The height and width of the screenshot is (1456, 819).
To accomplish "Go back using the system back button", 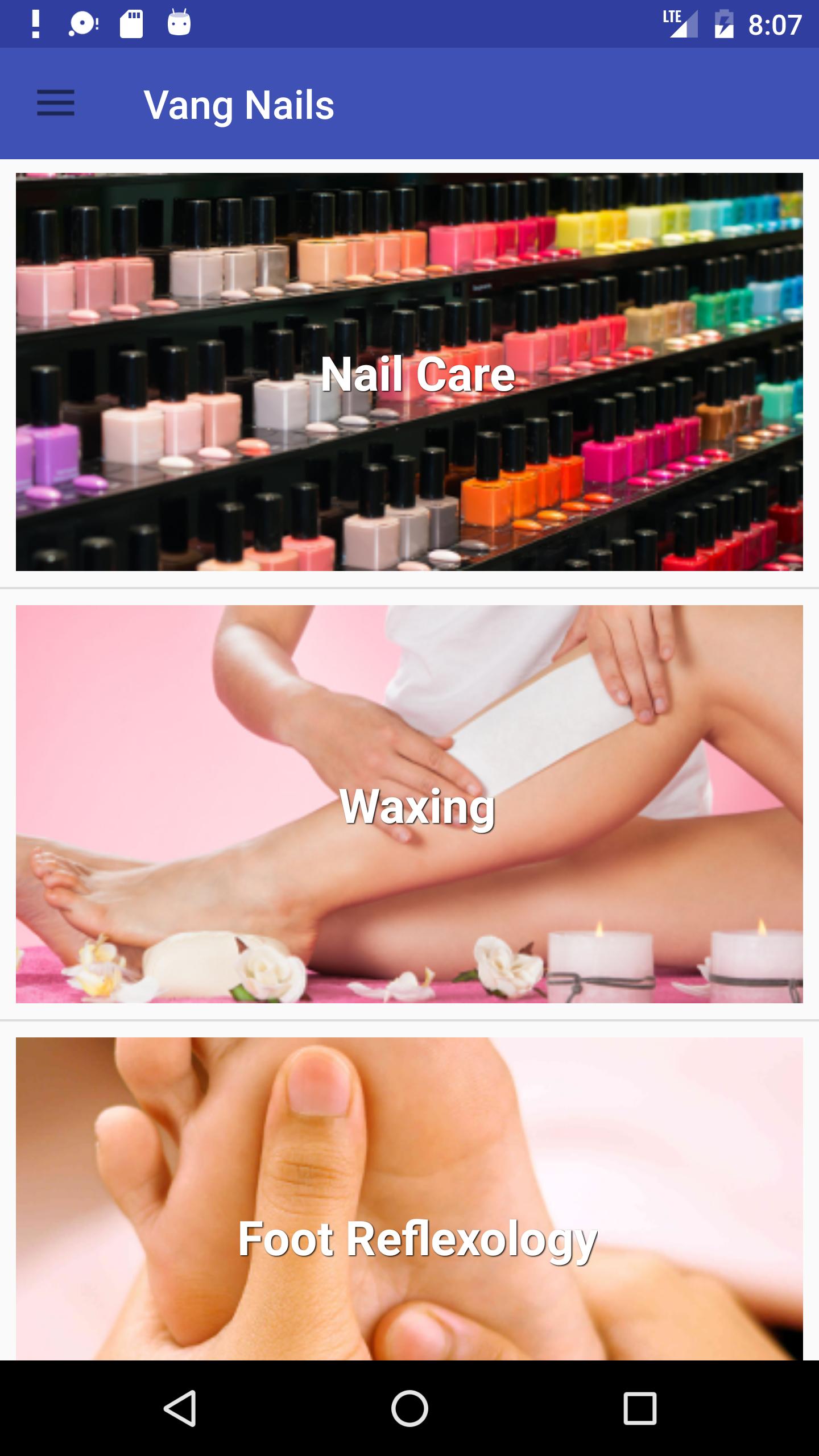I will coord(180,1408).
